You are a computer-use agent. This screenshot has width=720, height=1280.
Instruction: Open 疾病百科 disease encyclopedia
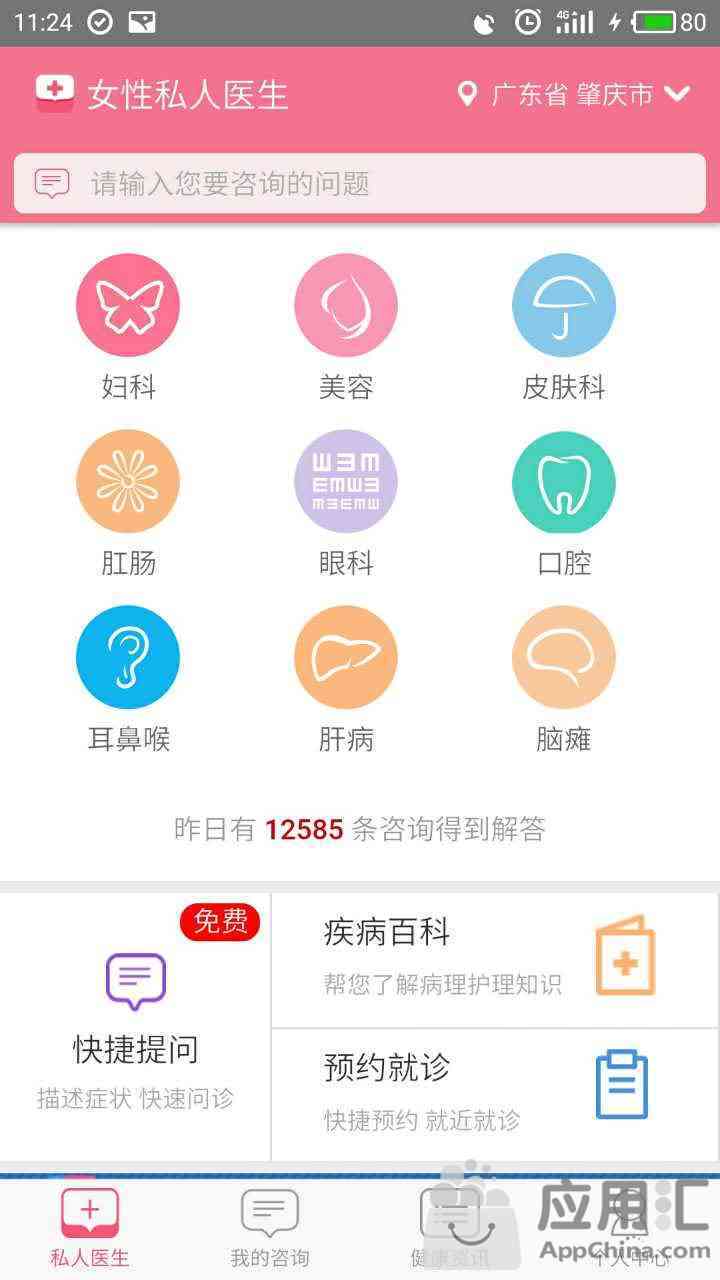tap(495, 960)
